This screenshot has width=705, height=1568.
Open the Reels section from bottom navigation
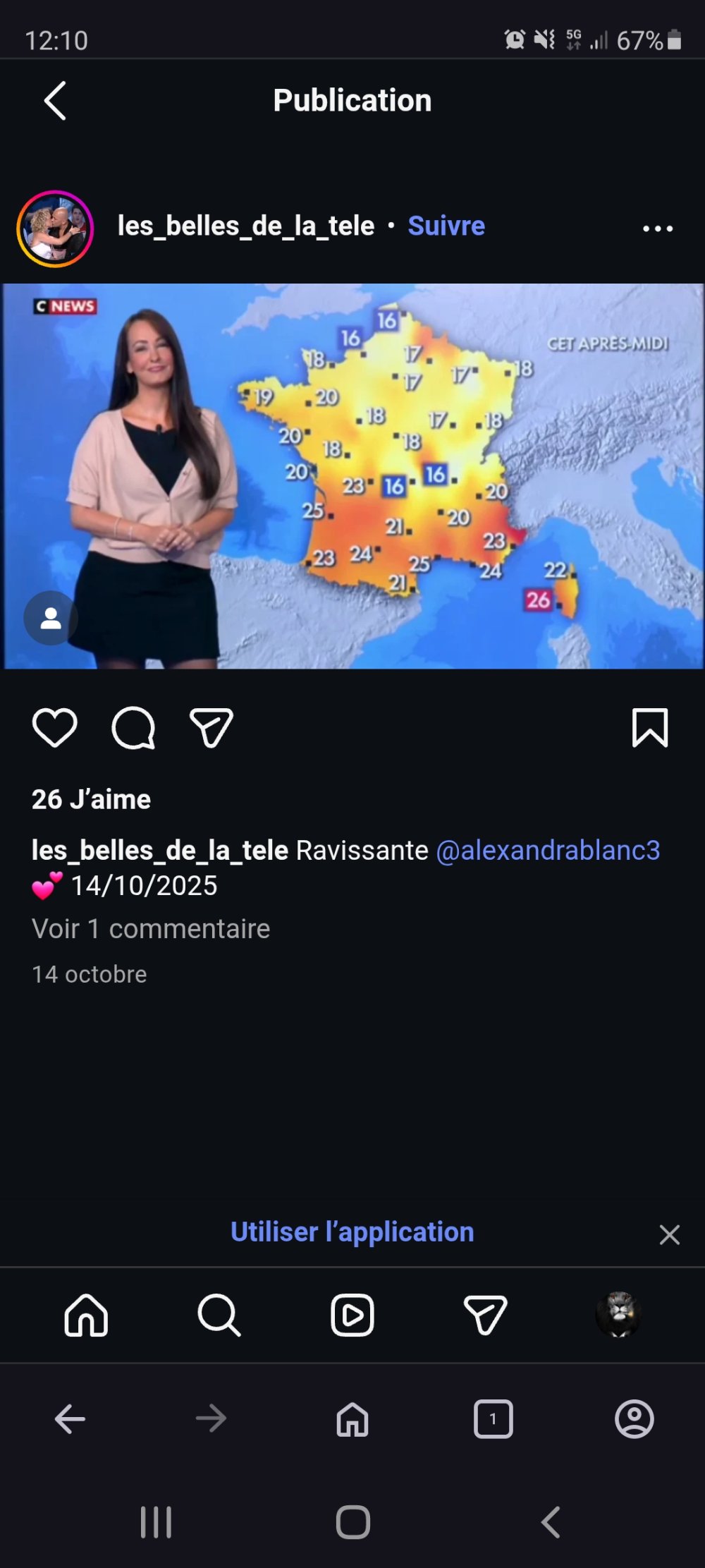(352, 1313)
